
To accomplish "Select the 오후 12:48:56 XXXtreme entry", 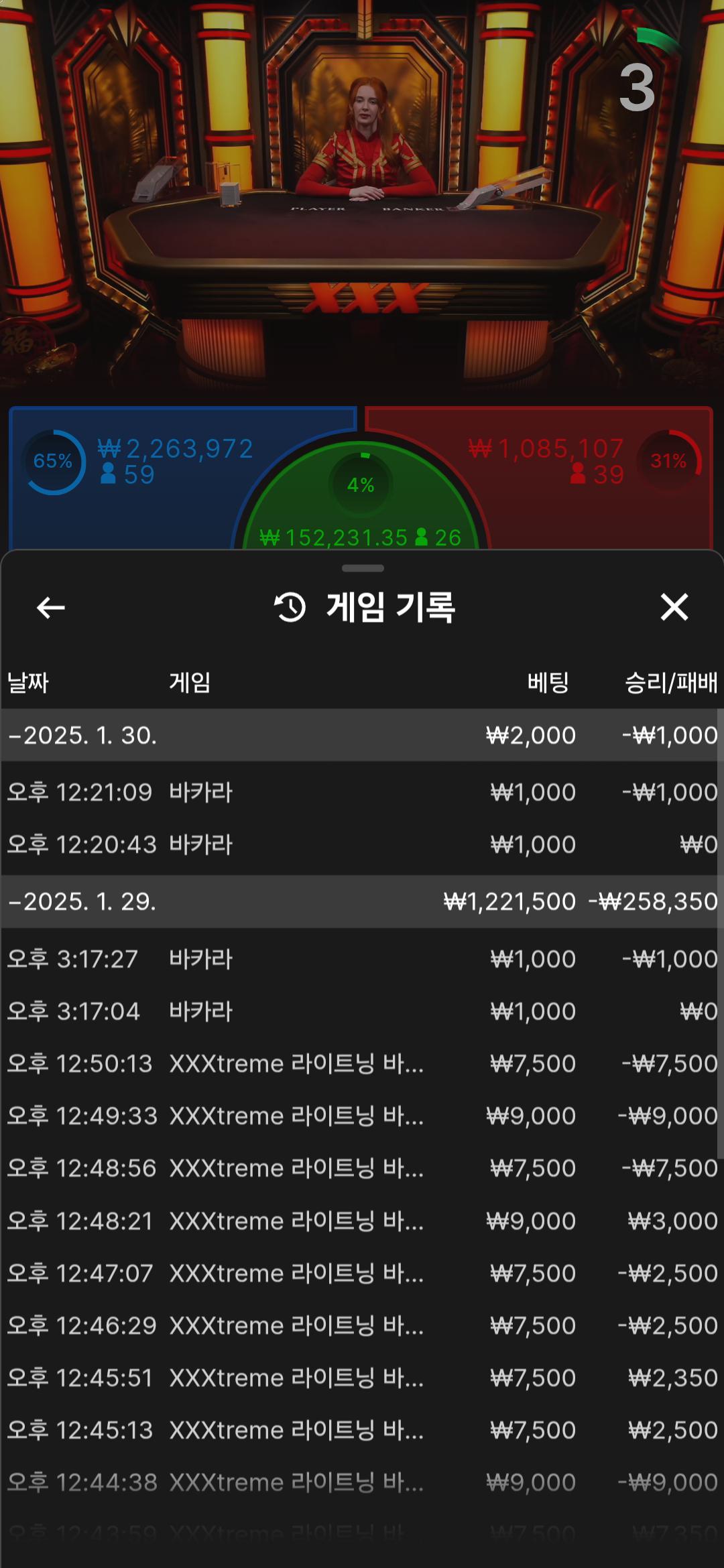I will 362,1168.
